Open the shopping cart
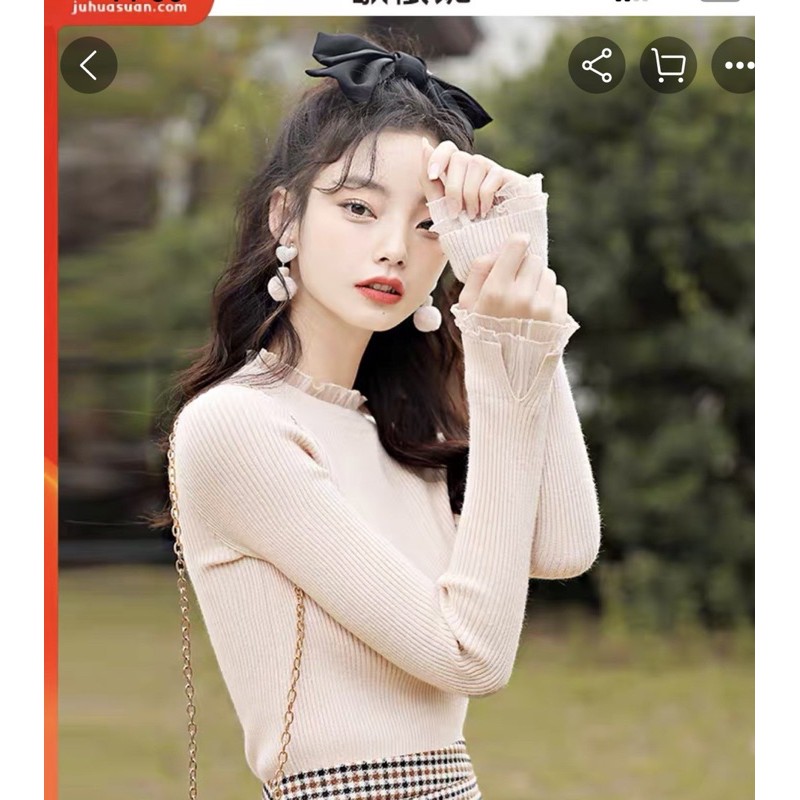This screenshot has width=800, height=800. (668, 66)
